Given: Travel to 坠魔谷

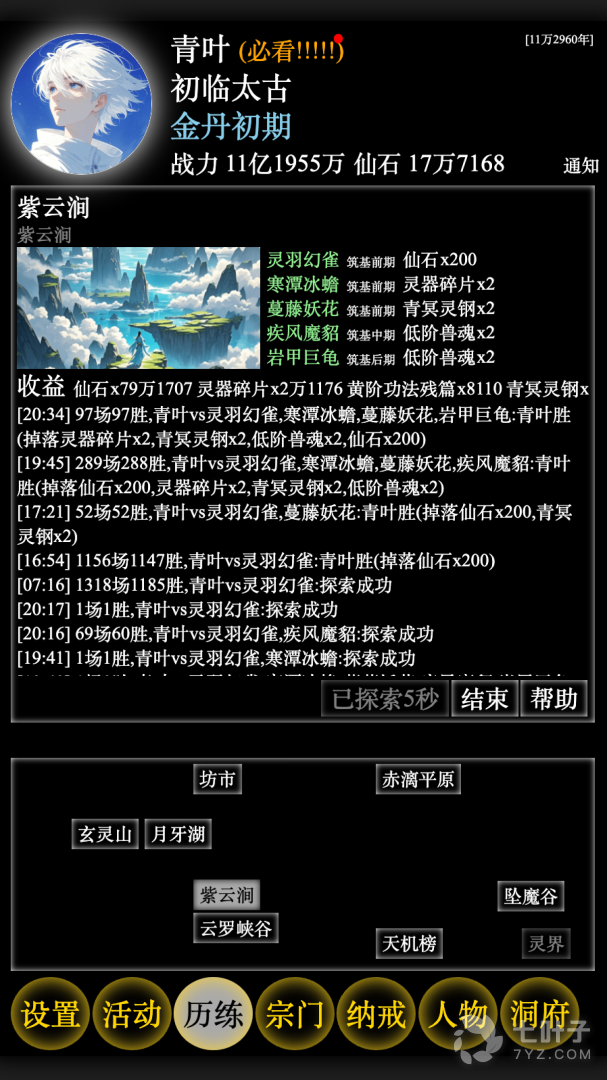Looking at the screenshot, I should pyautogui.click(x=530, y=896).
